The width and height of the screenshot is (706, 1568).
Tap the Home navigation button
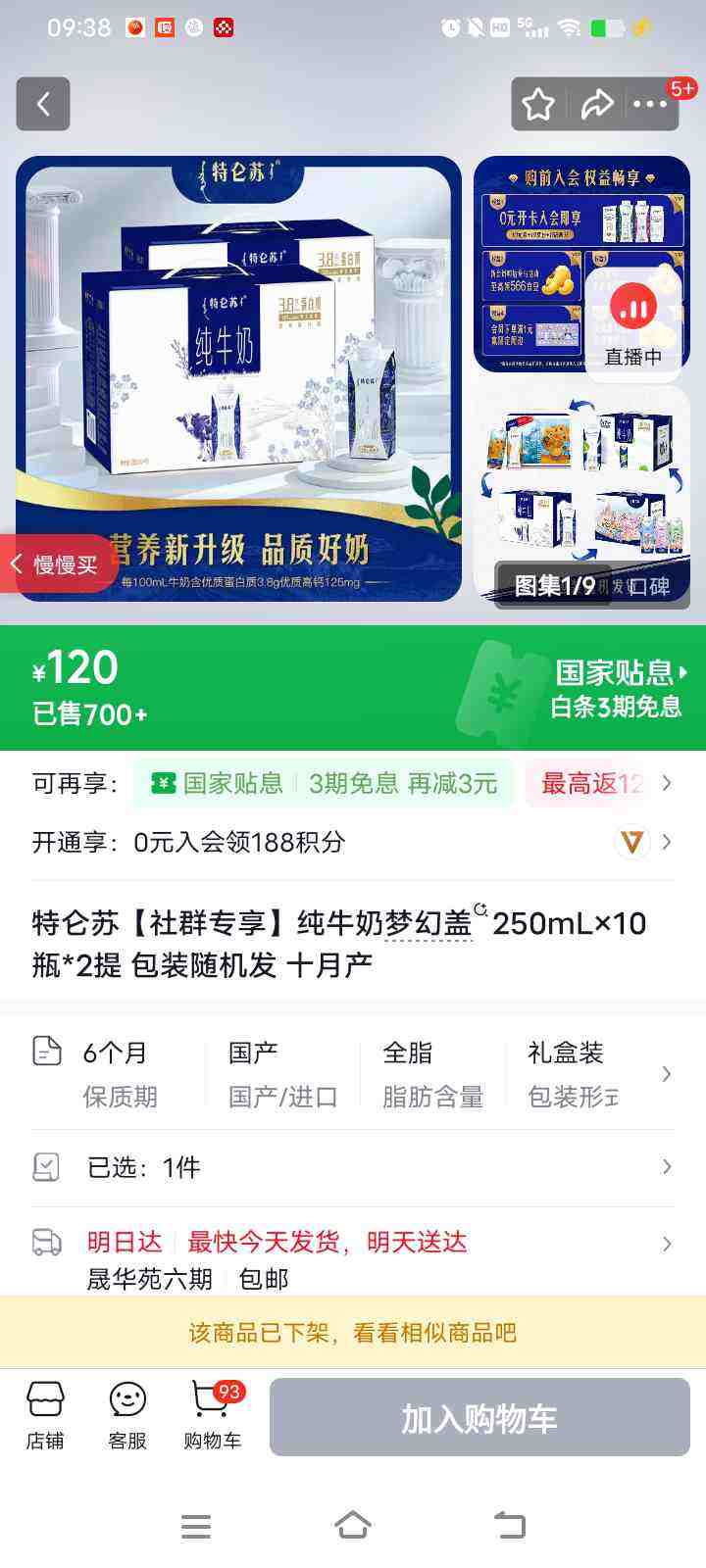pyautogui.click(x=353, y=1525)
